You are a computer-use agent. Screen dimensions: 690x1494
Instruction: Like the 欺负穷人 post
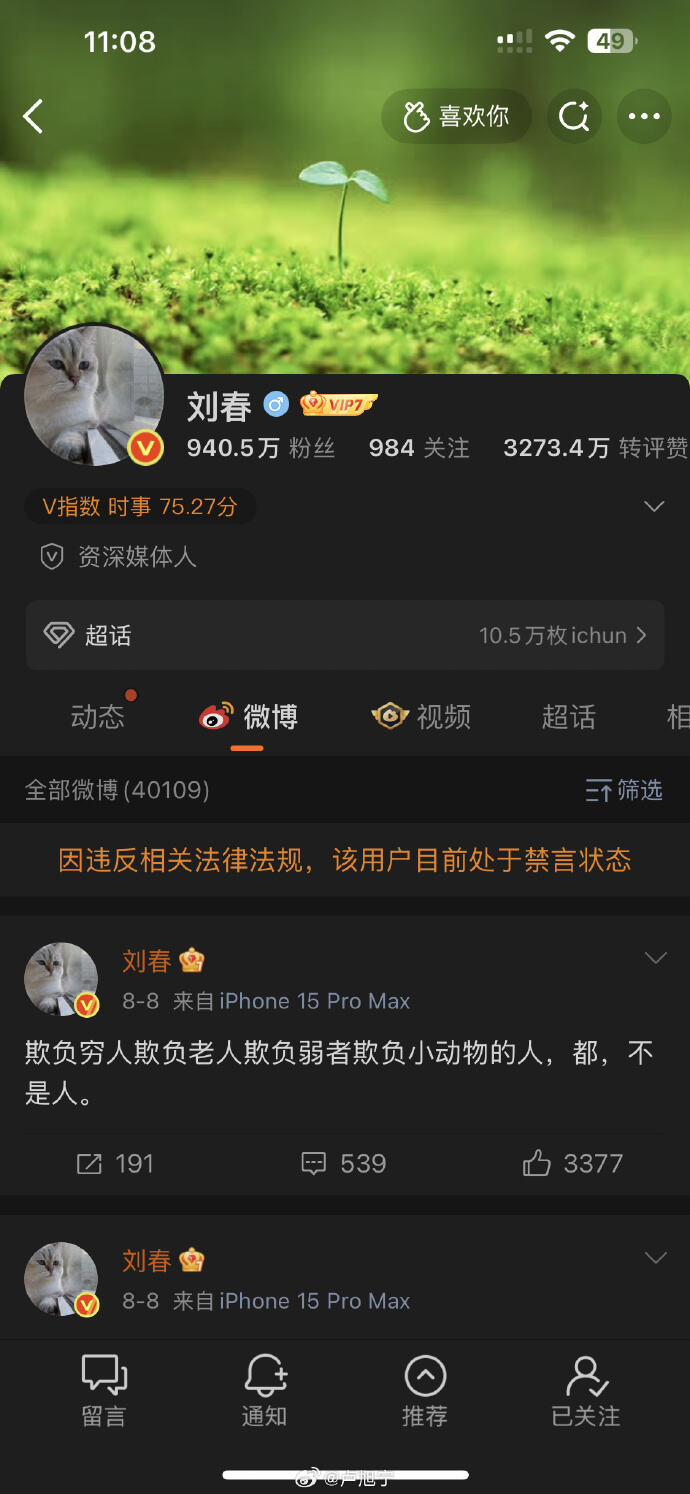click(573, 1163)
